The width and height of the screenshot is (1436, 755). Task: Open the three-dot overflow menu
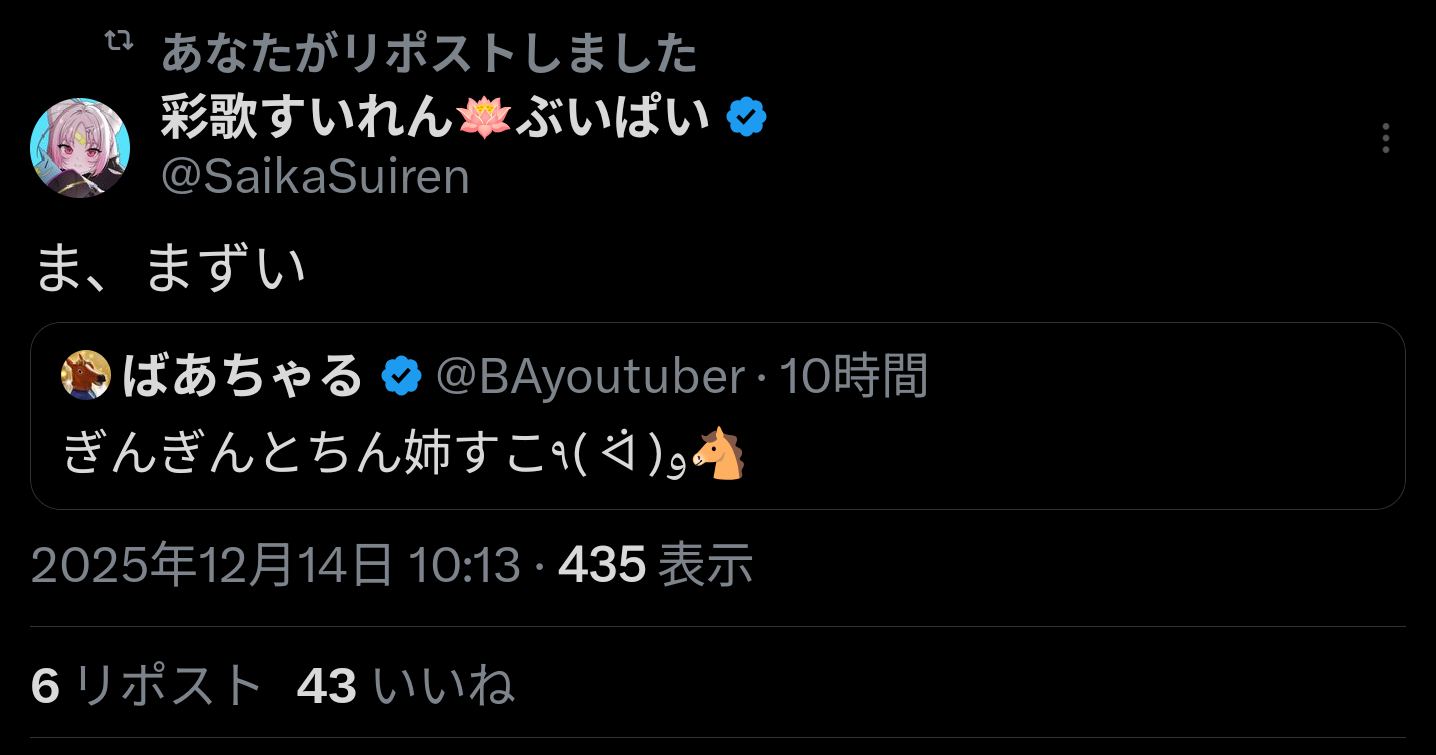1385,138
